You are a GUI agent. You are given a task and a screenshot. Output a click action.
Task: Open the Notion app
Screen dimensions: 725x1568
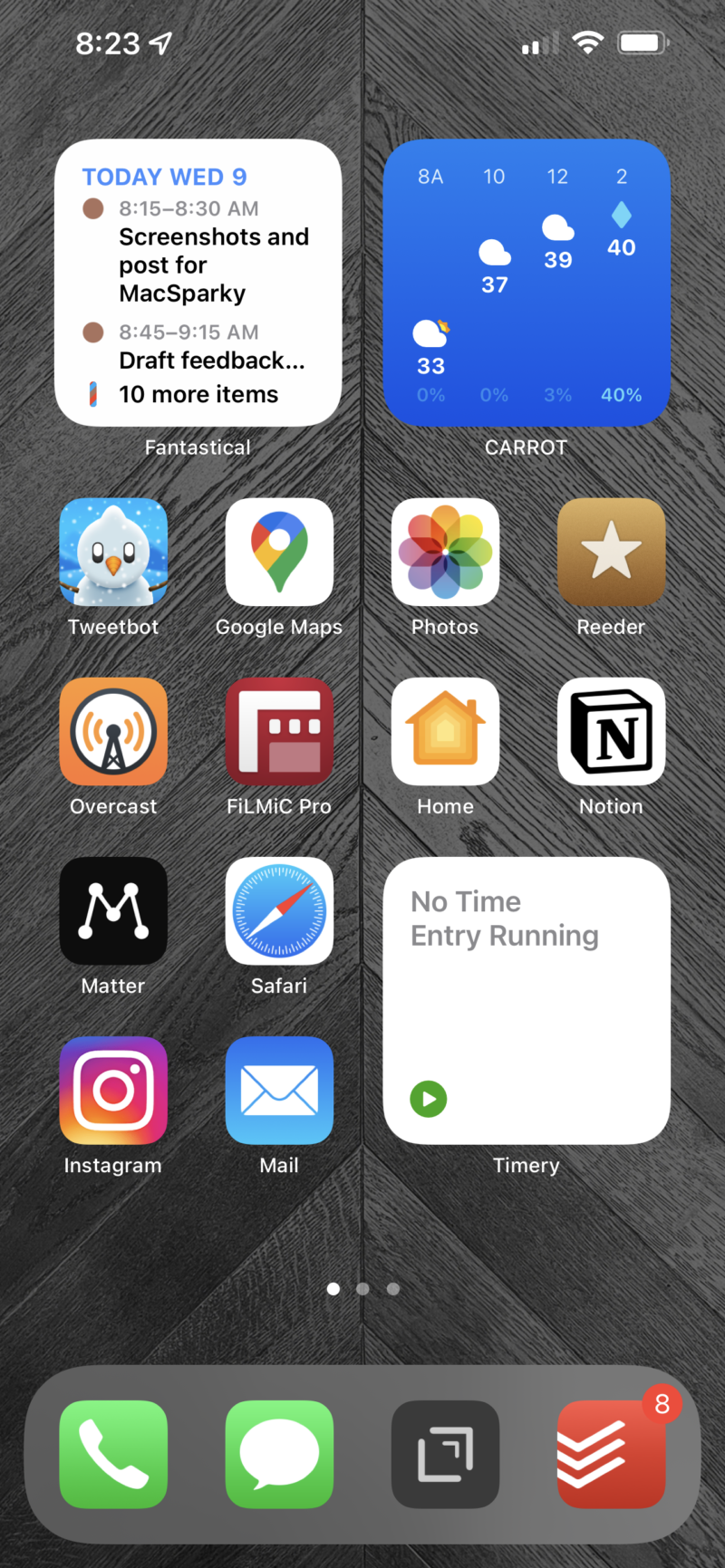coord(611,732)
